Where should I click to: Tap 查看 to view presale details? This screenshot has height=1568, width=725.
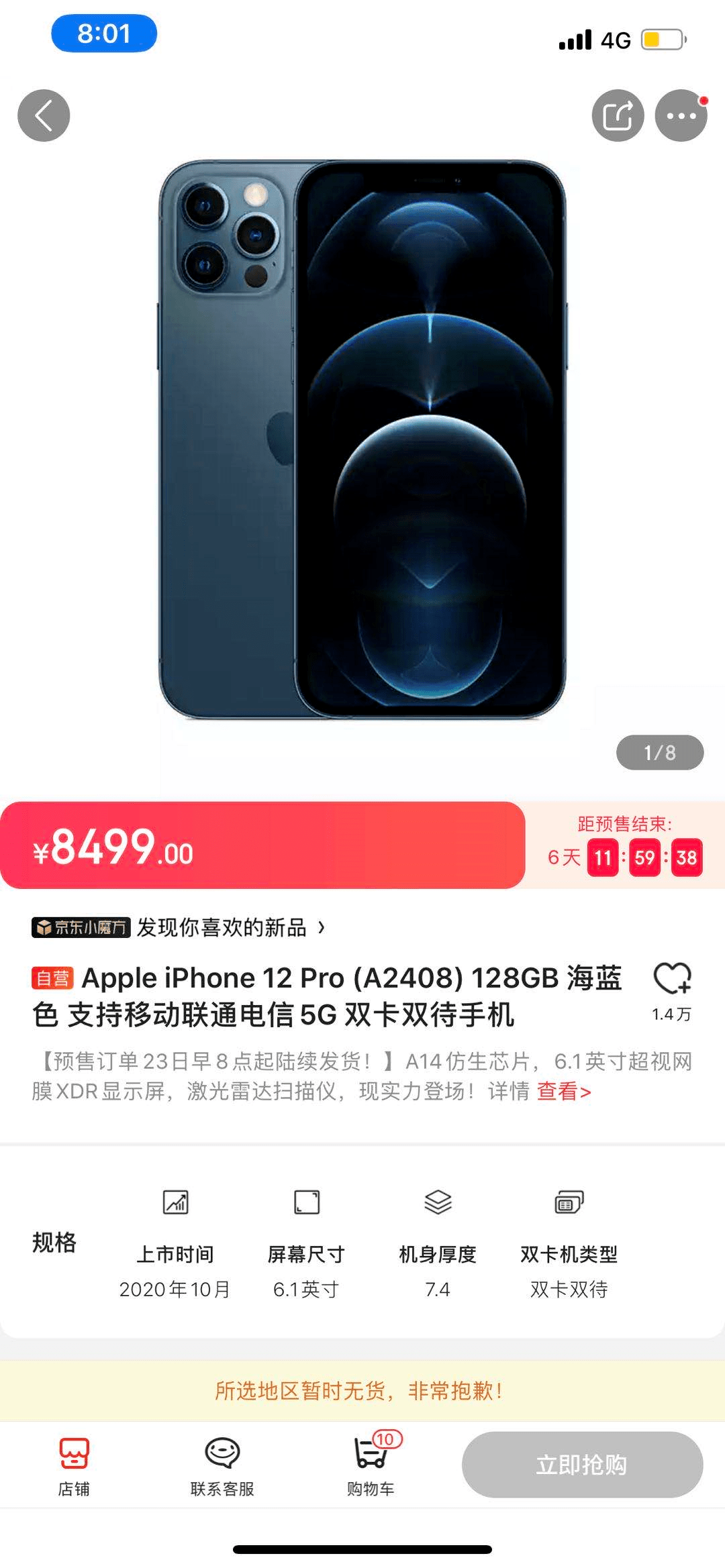tap(563, 1092)
